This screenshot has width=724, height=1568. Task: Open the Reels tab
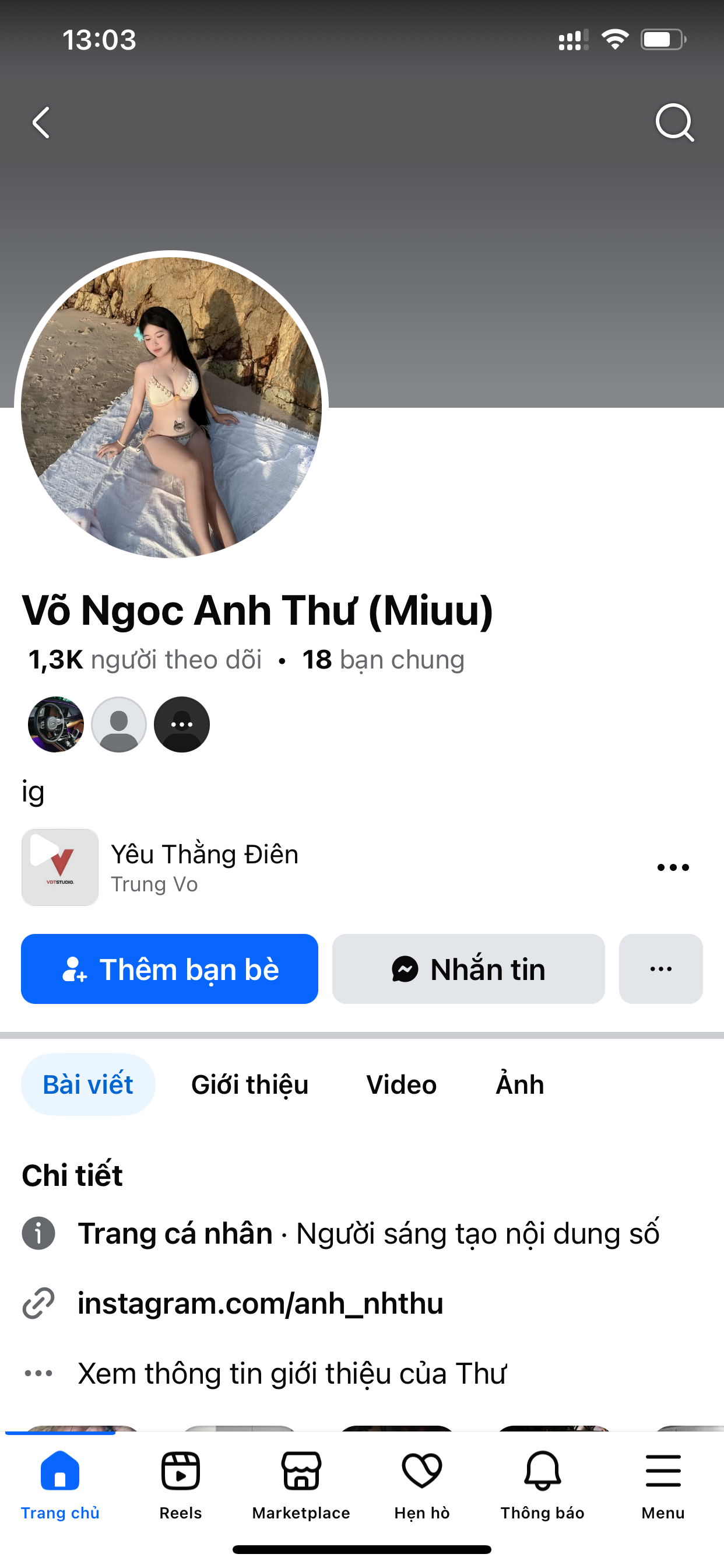tap(180, 1484)
